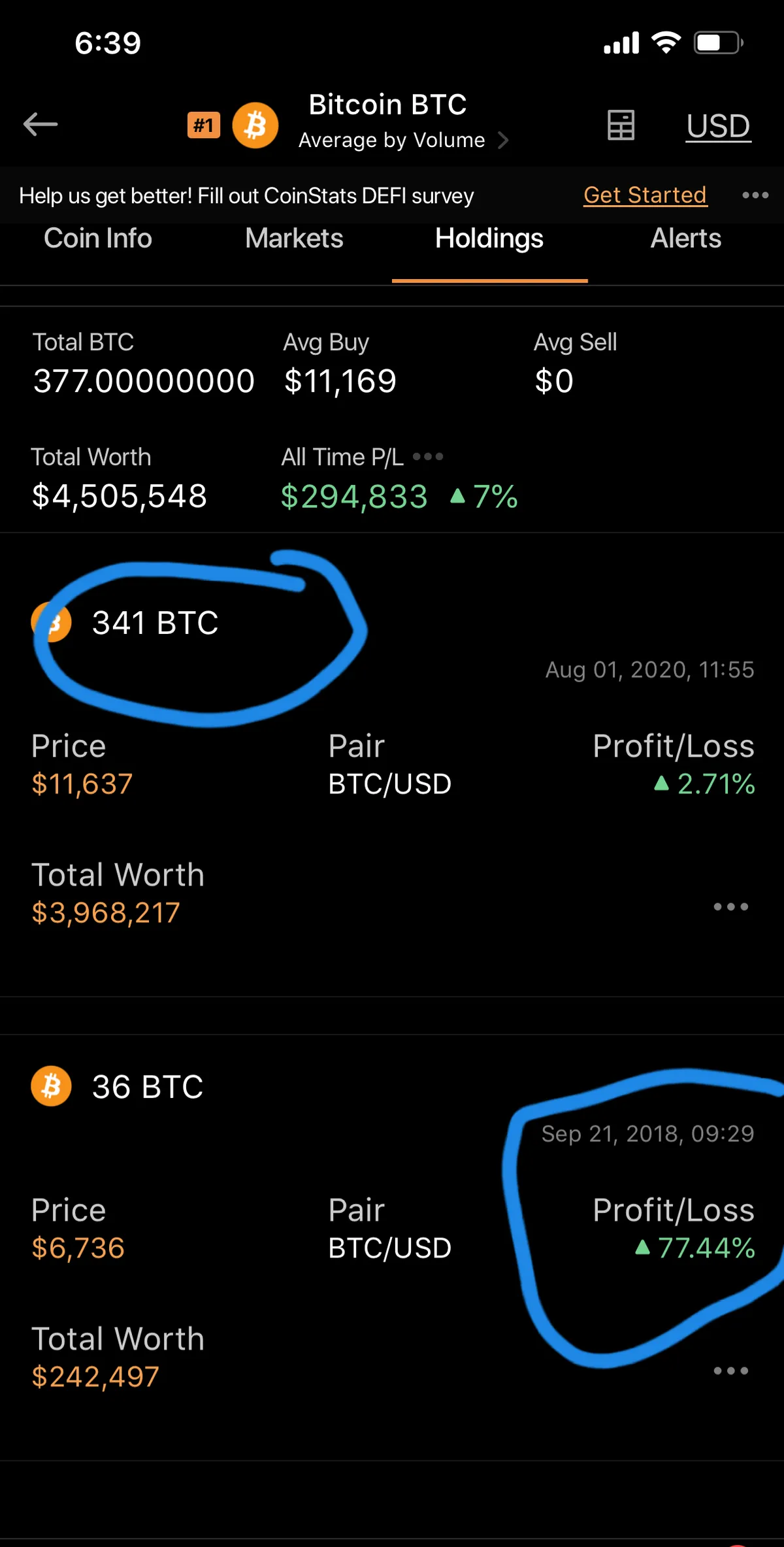Tap the Bitcoin logo next to the title
784x1547 pixels.
pyautogui.click(x=255, y=125)
